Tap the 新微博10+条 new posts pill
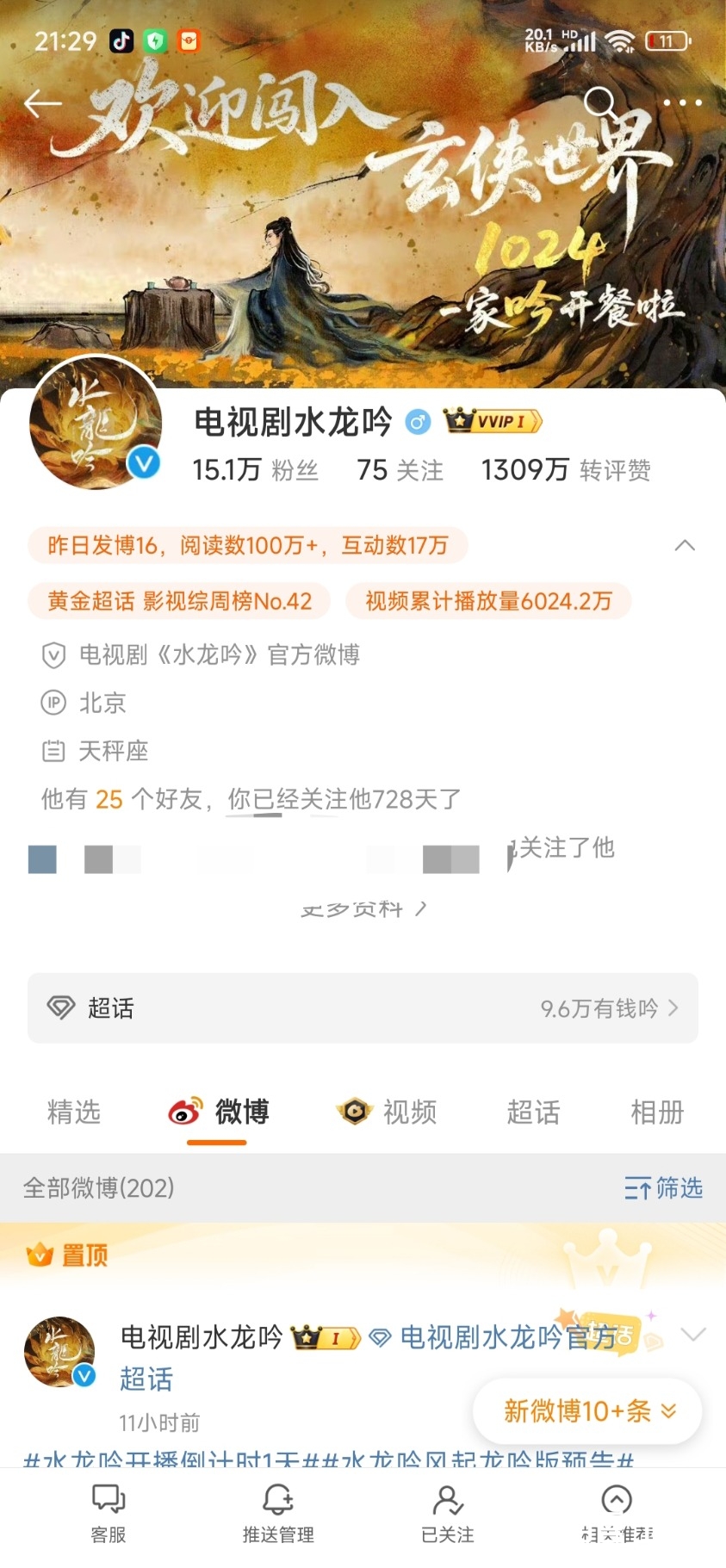 587,1411
